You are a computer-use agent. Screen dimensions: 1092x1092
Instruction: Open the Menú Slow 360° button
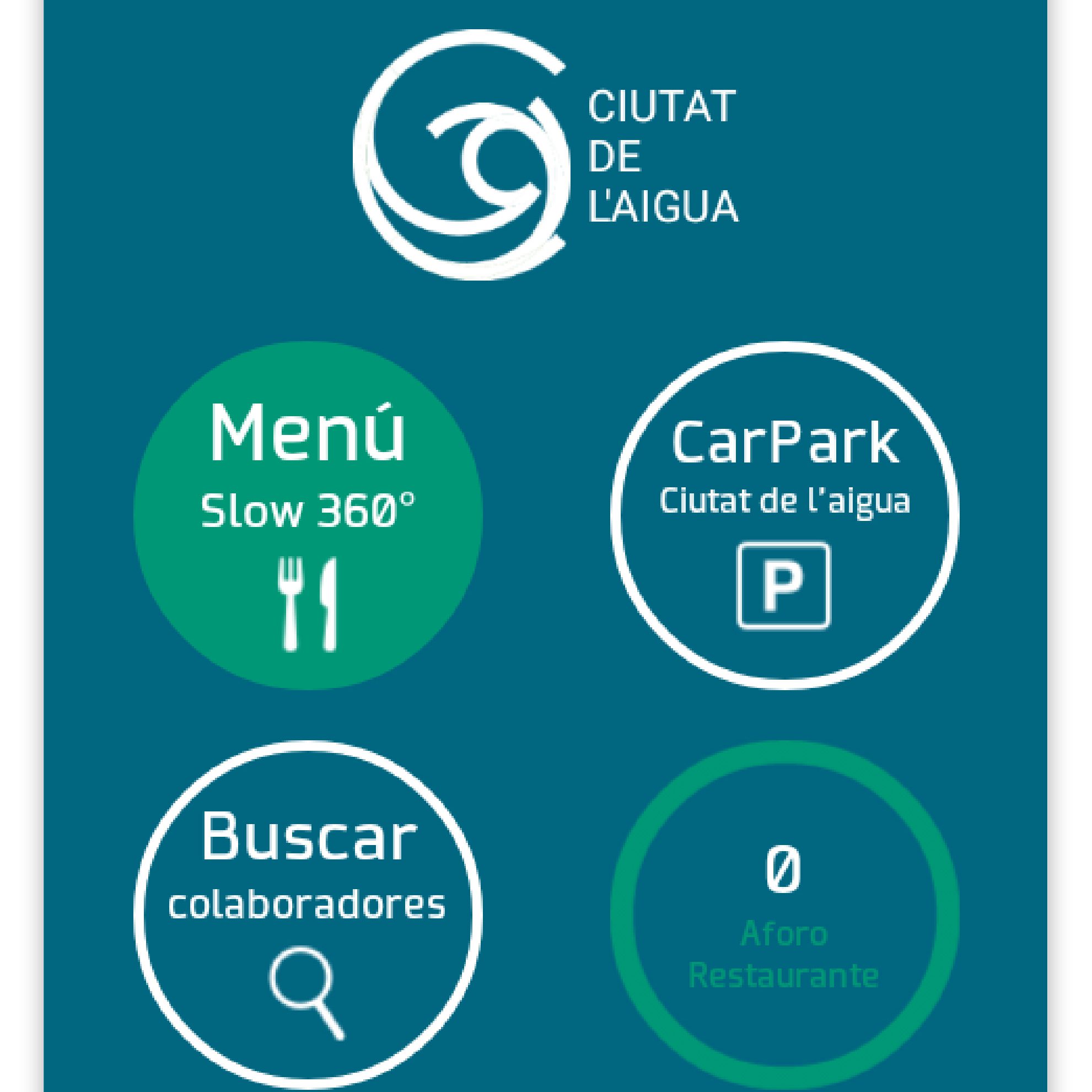pyautogui.click(x=308, y=515)
